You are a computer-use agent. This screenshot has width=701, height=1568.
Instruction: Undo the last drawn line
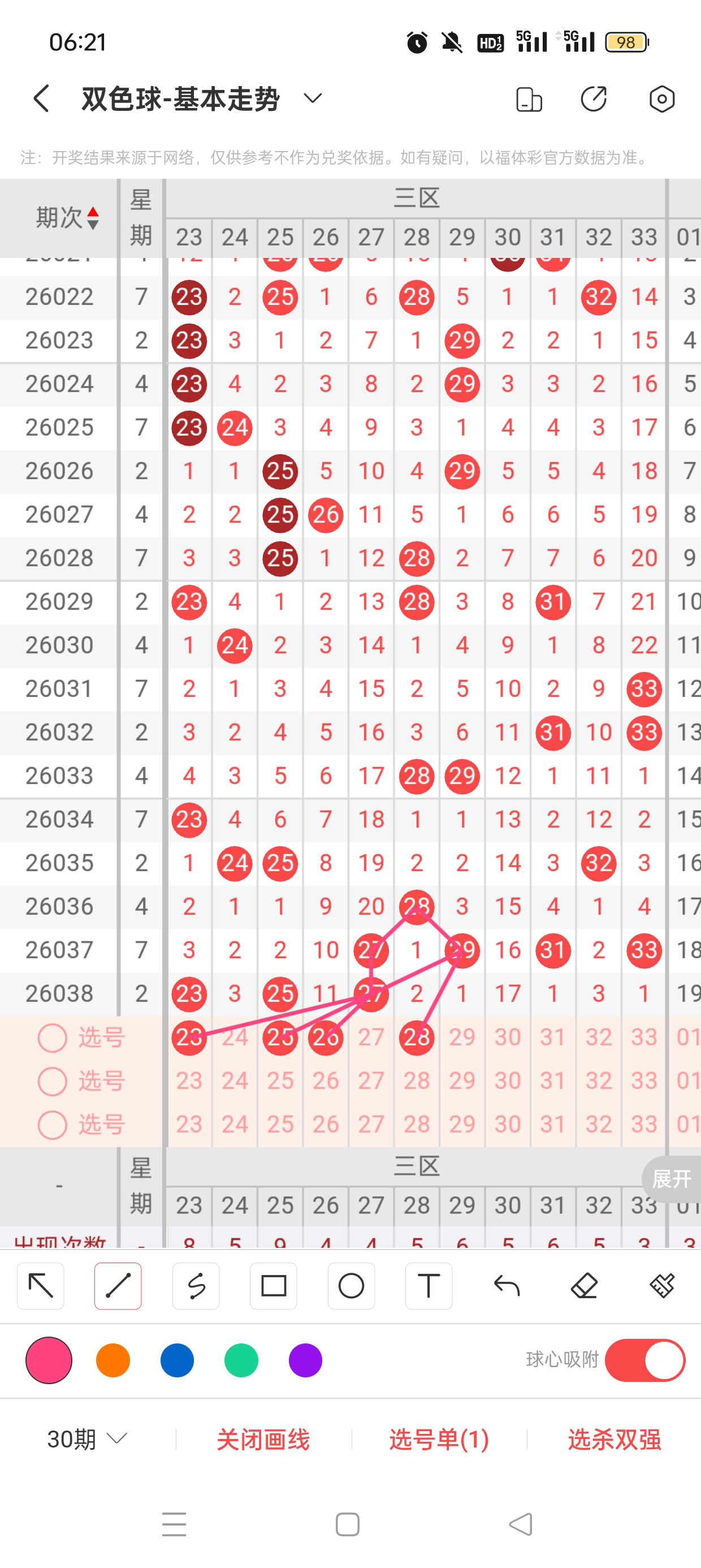click(x=507, y=1286)
